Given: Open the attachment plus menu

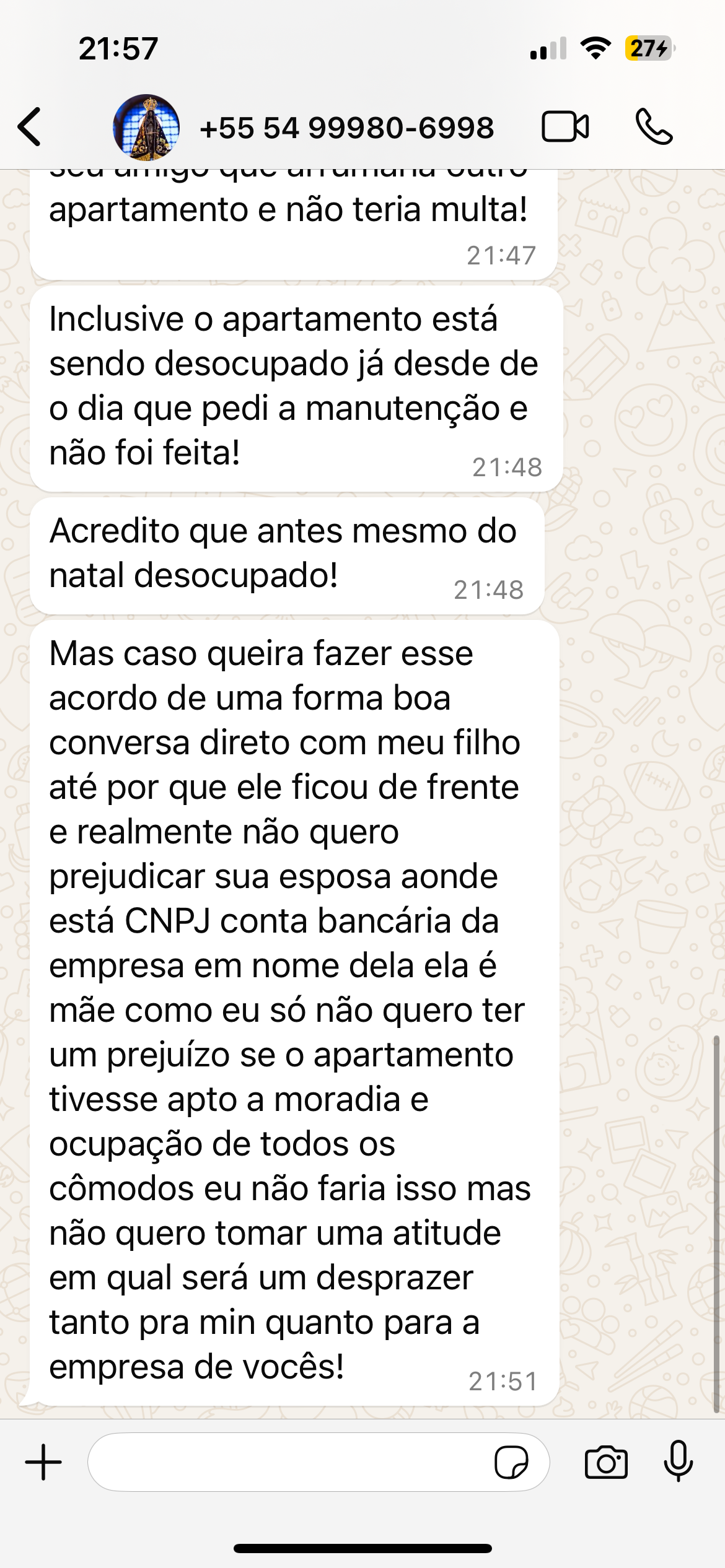Looking at the screenshot, I should (43, 1462).
